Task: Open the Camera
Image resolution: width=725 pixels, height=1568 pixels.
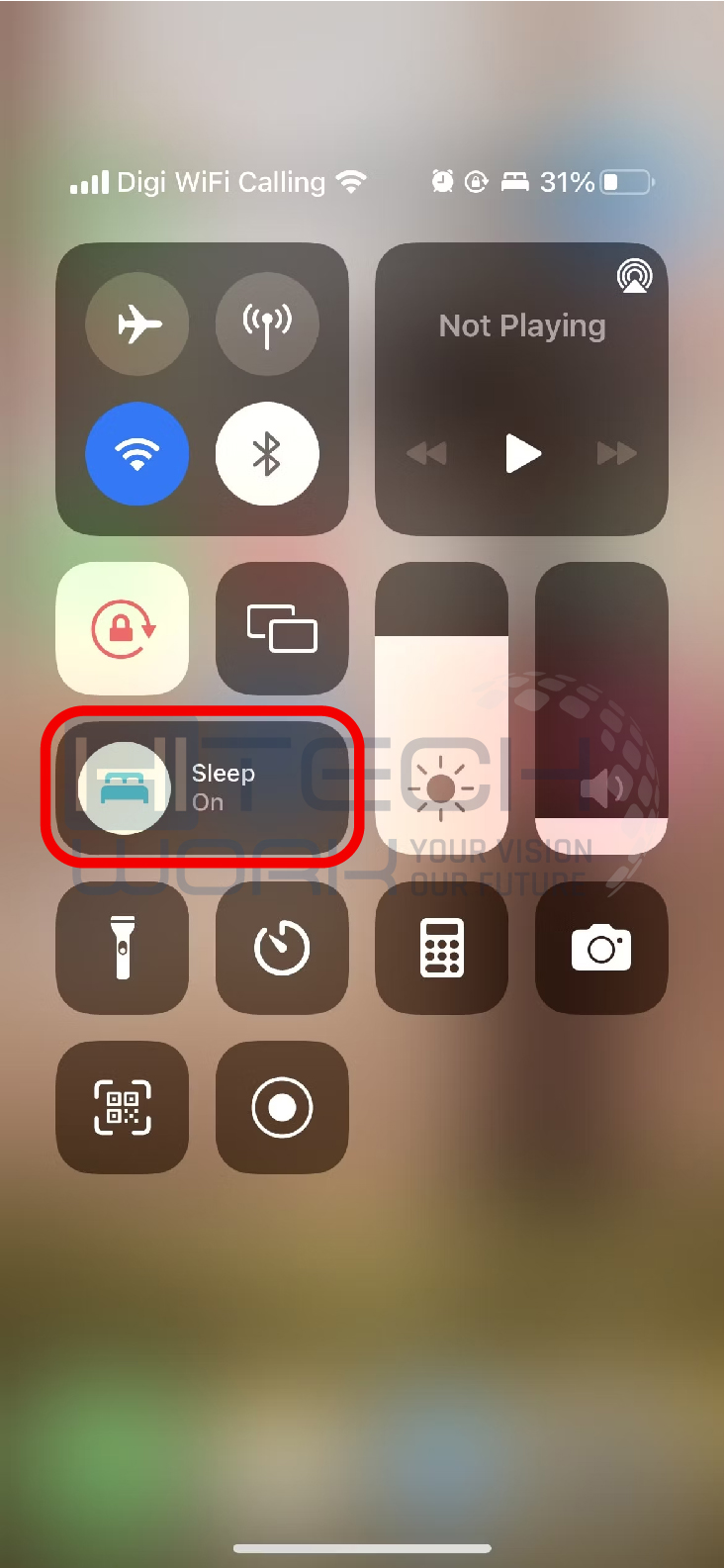Action: (x=601, y=948)
